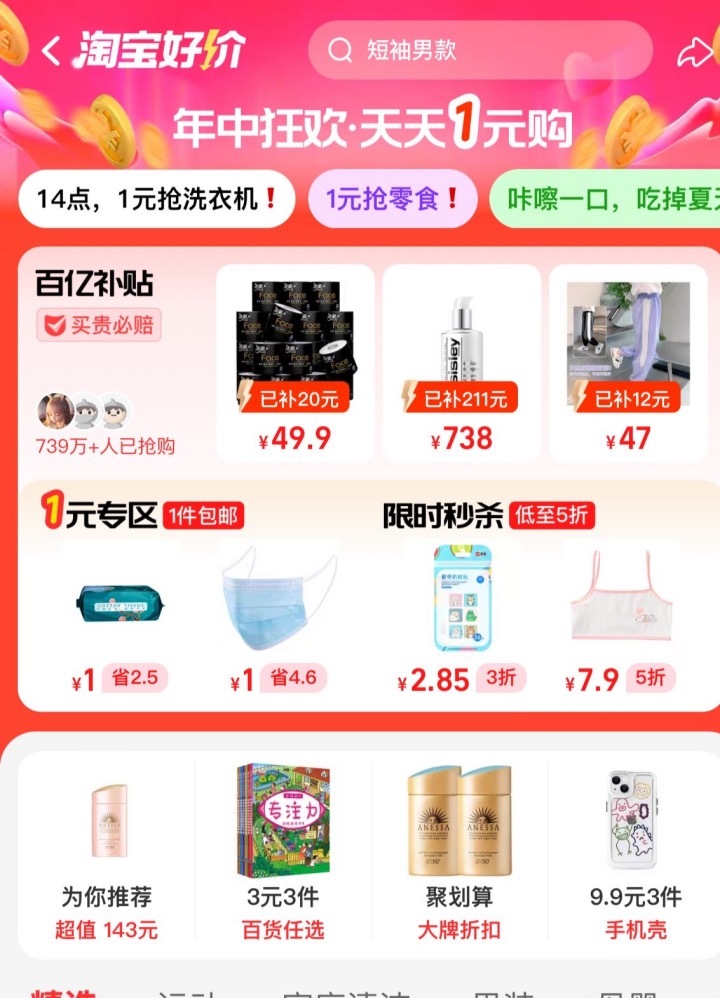The height and width of the screenshot is (998, 720).
Task: Click the 聚划算 大牌折扣 Anessa entry
Action: pos(460,845)
